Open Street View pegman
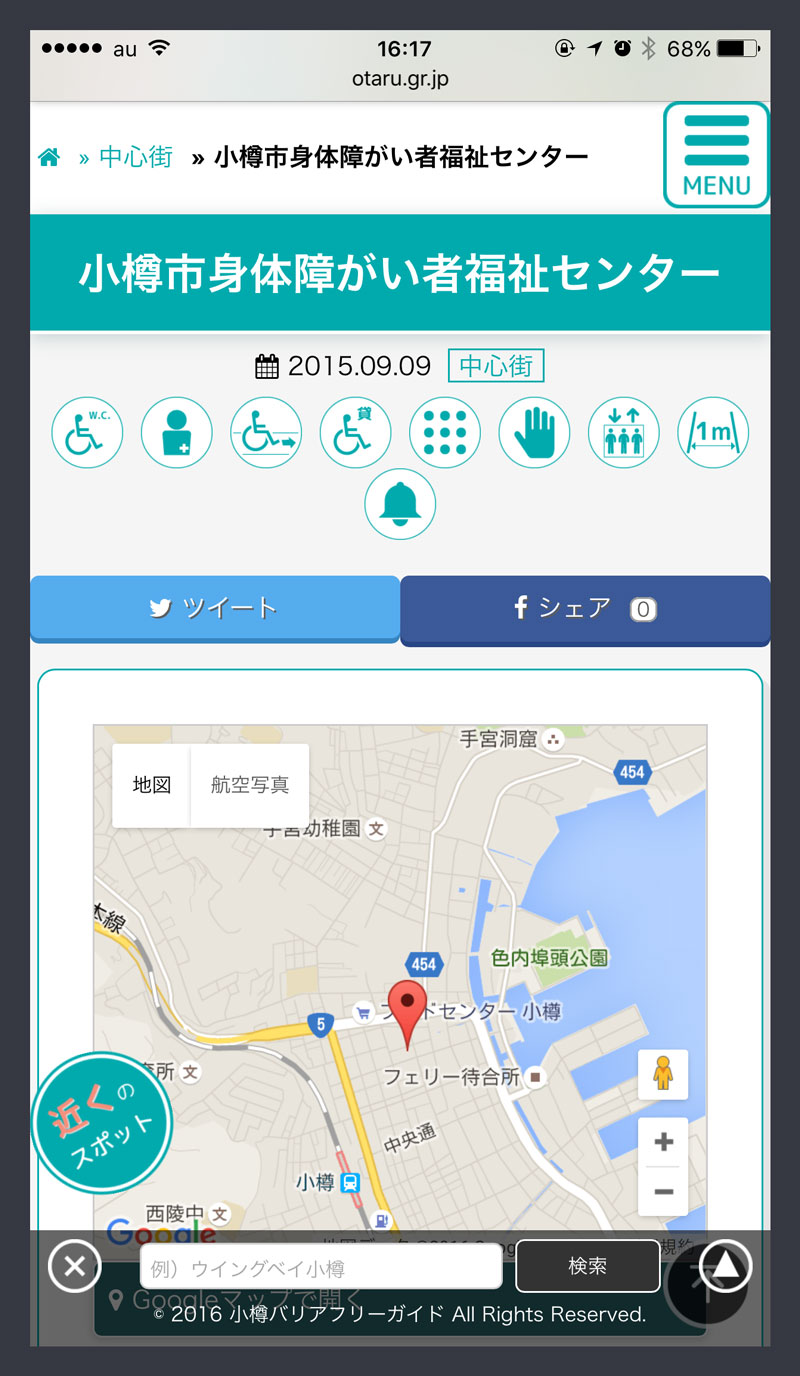800x1376 pixels. (663, 1074)
